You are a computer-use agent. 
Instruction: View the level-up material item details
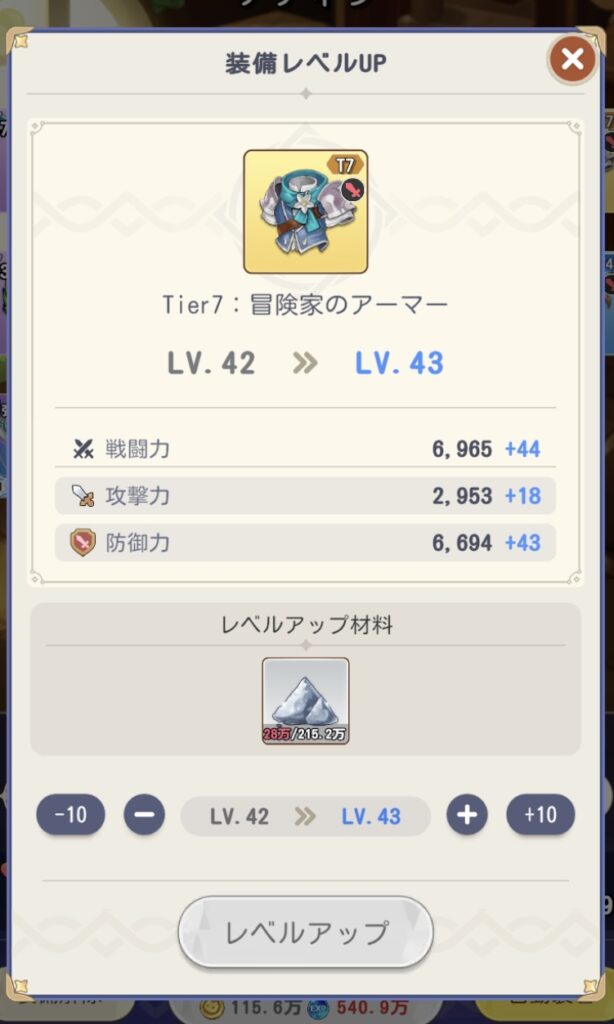[305, 701]
